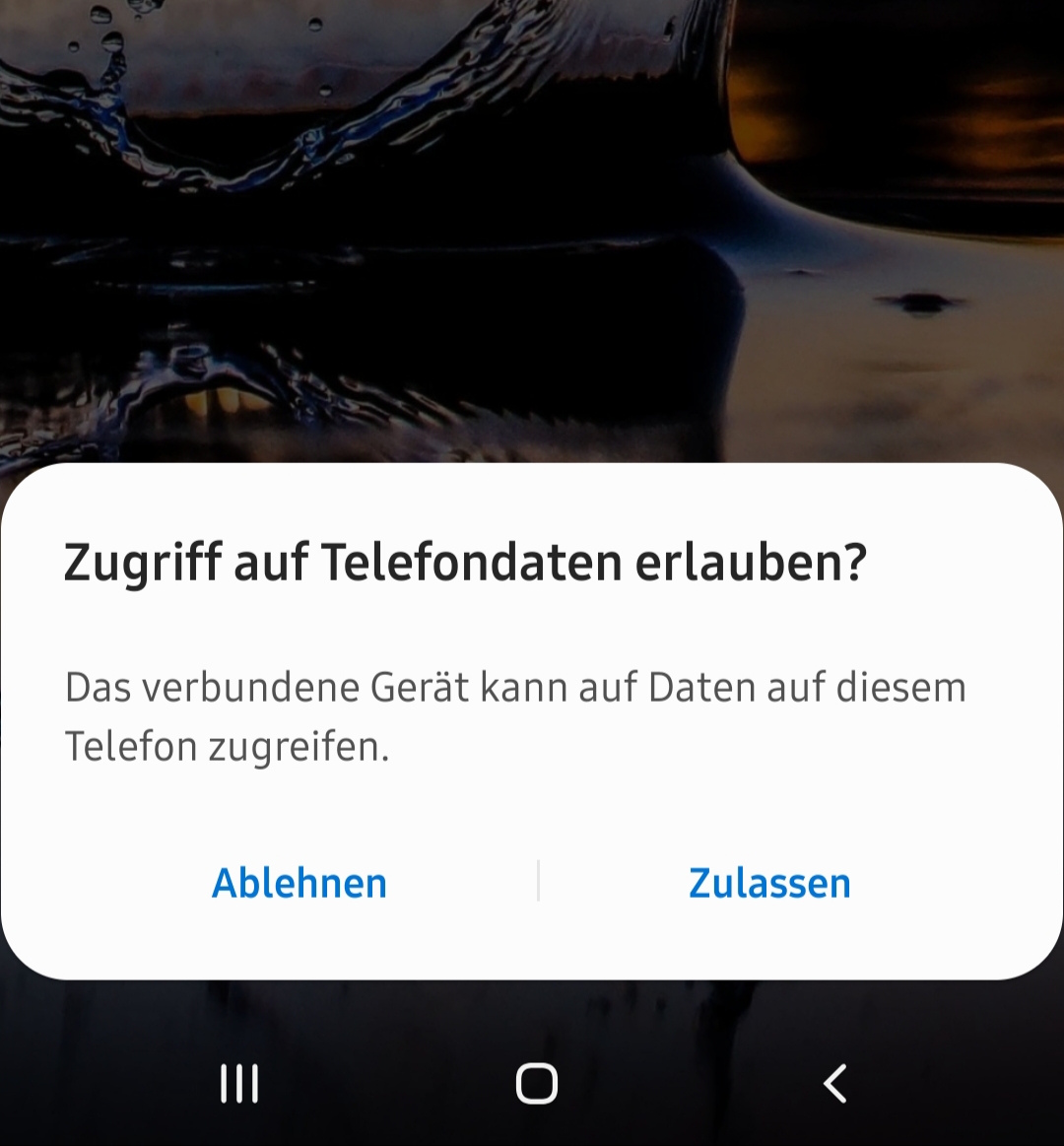Screen dimensions: 1064x1146
Task: Tap the back arrow in navigation bar
Action: coord(834,1083)
